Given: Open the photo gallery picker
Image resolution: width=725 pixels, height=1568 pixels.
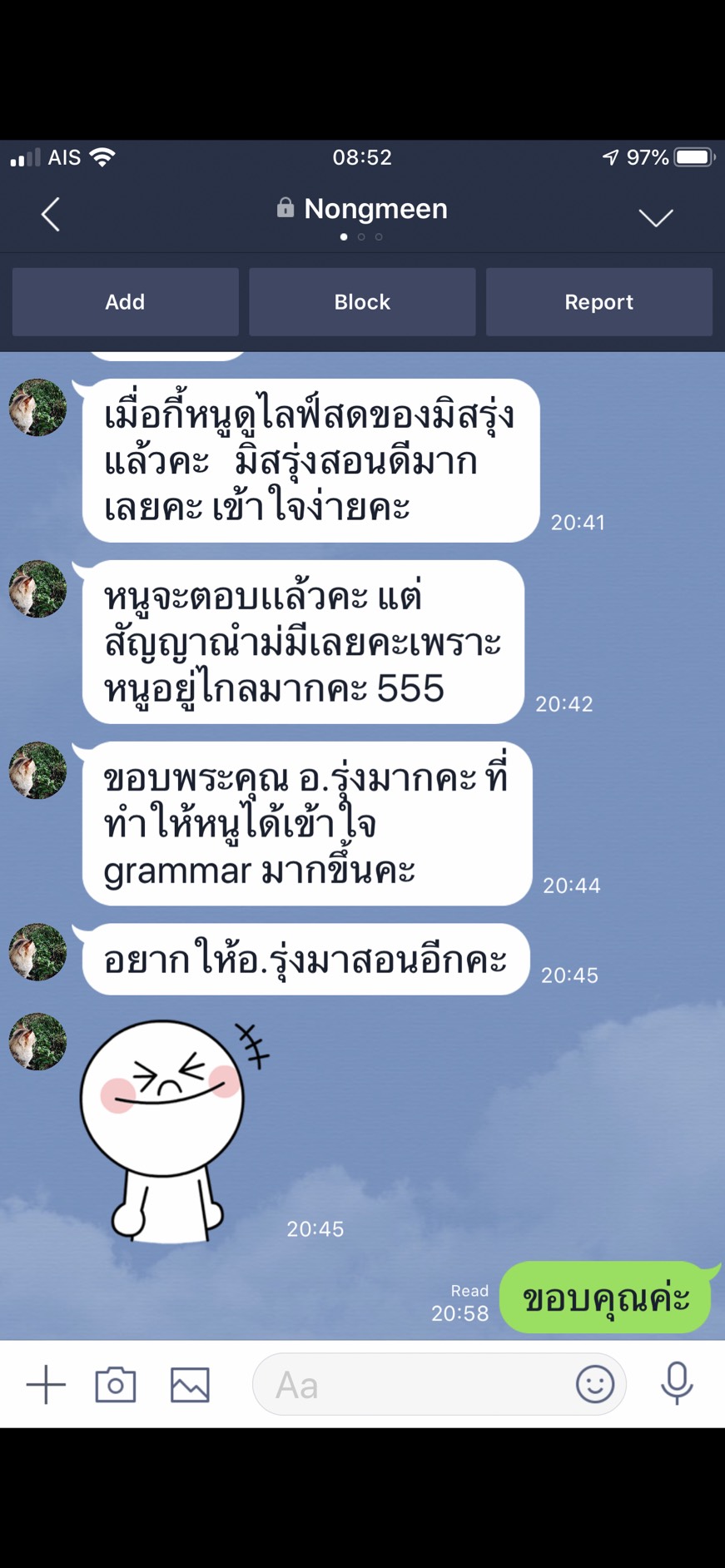Looking at the screenshot, I should pos(190,1385).
